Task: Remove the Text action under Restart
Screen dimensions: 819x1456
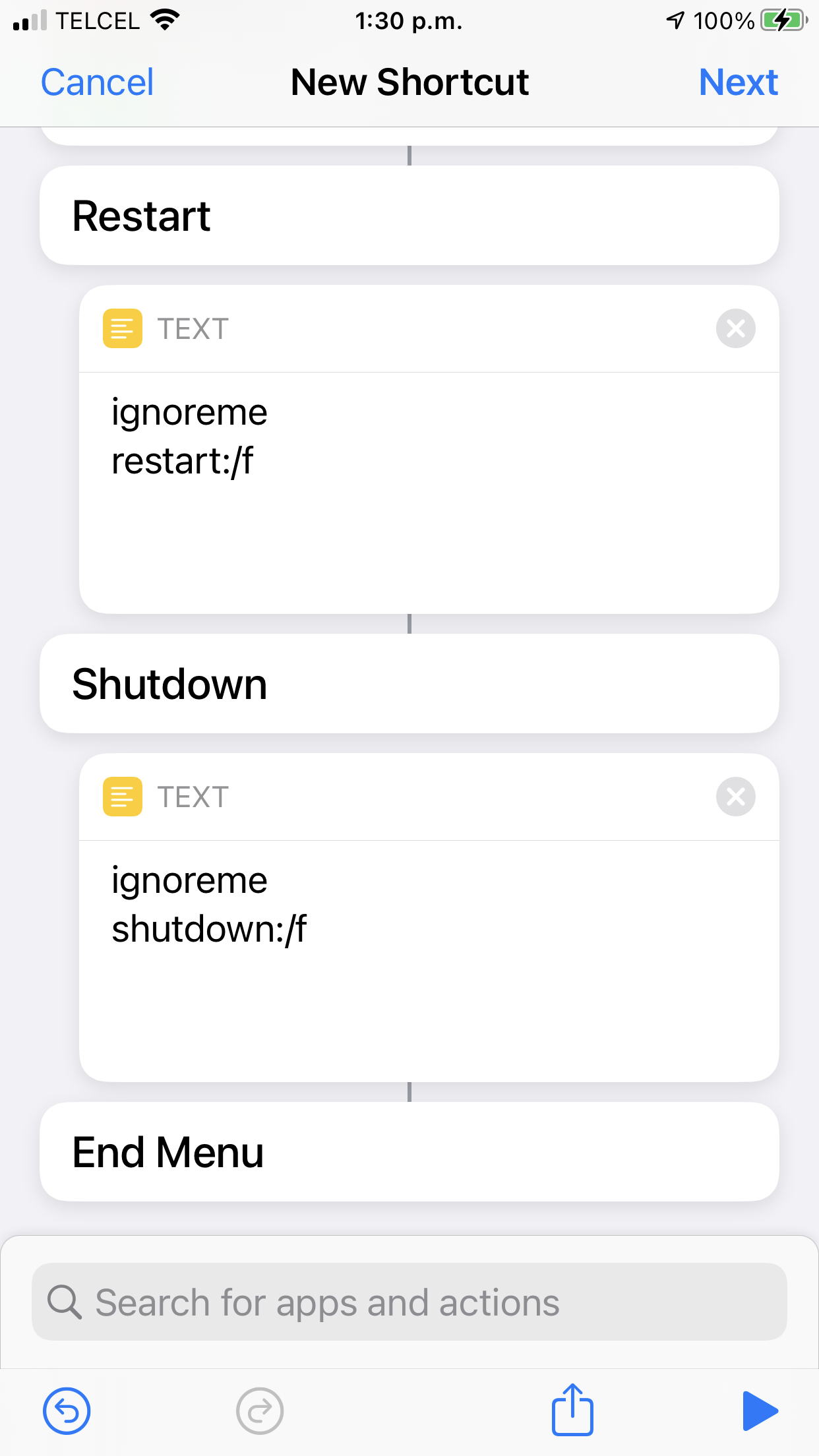Action: (735, 328)
